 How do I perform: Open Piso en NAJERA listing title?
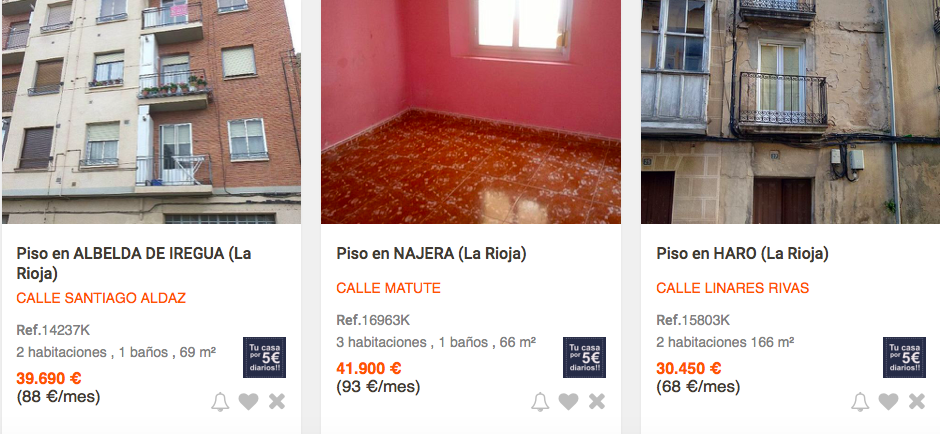pos(431,254)
